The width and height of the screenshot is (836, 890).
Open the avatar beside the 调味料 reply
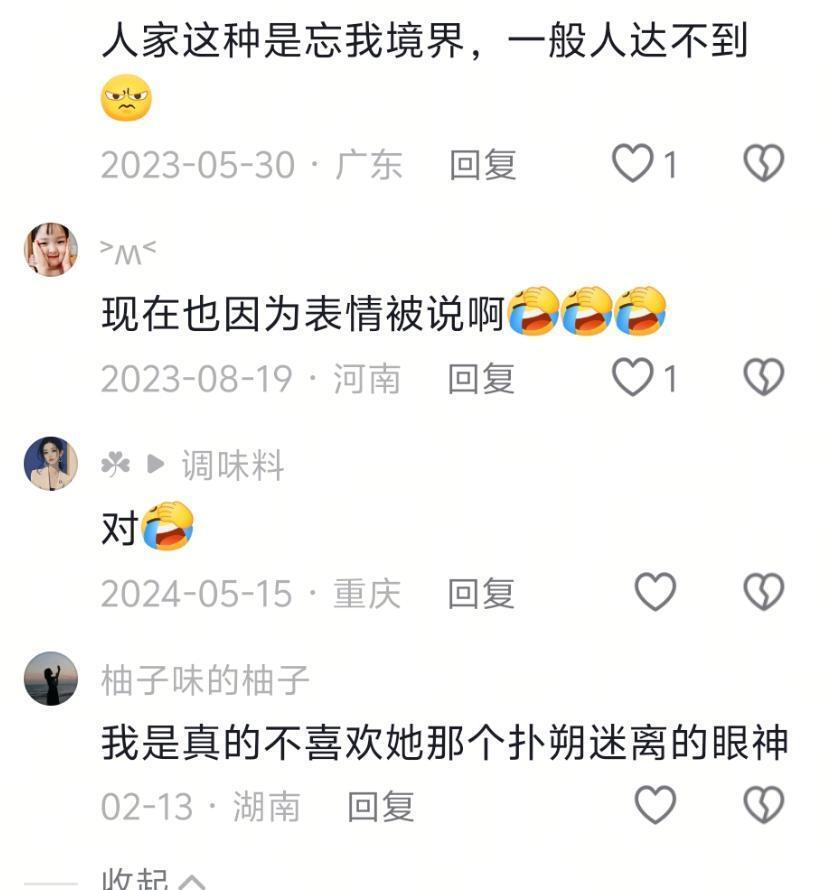(51, 464)
